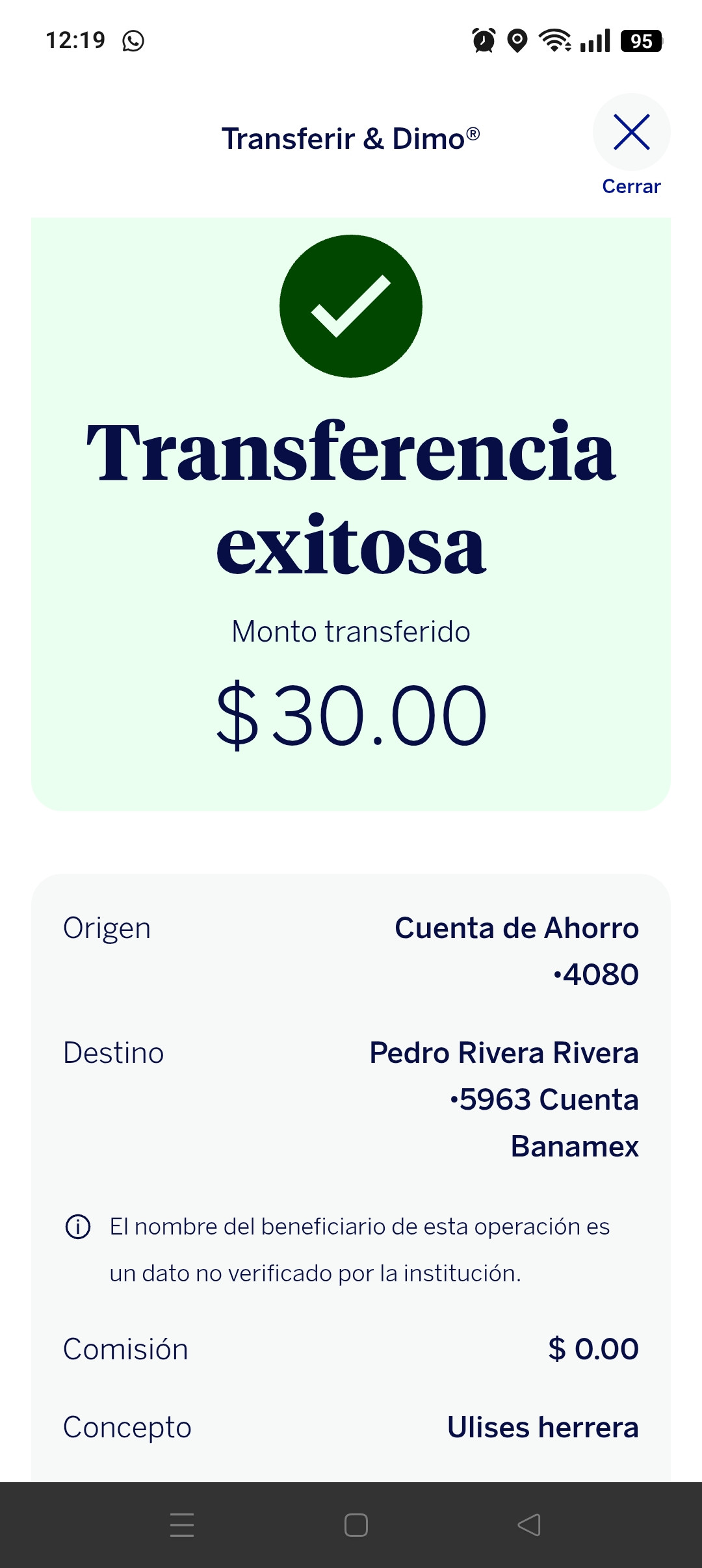
Task: Open recent apps from the navigation bar
Action: (182, 1524)
